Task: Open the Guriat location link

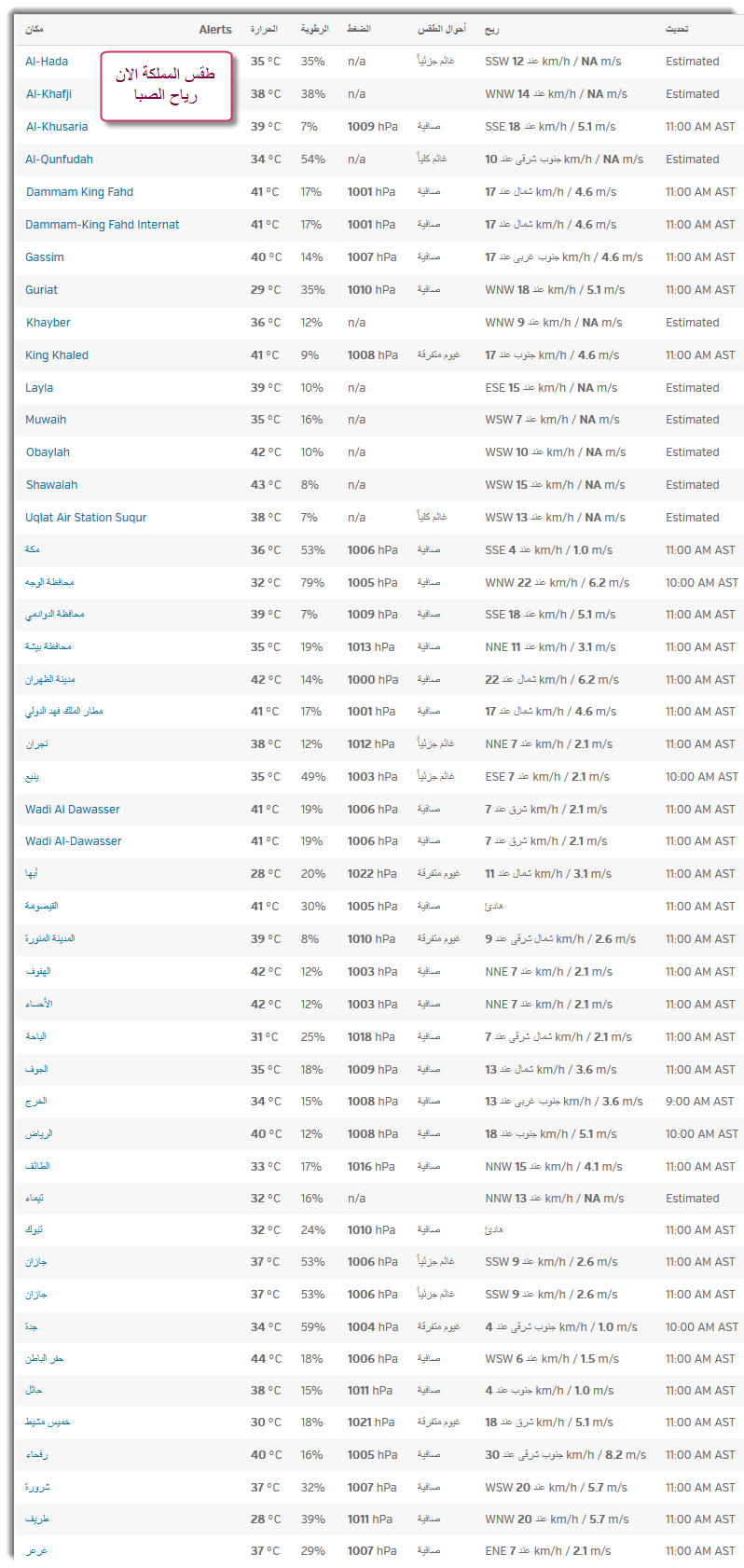Action: pyautogui.click(x=42, y=290)
